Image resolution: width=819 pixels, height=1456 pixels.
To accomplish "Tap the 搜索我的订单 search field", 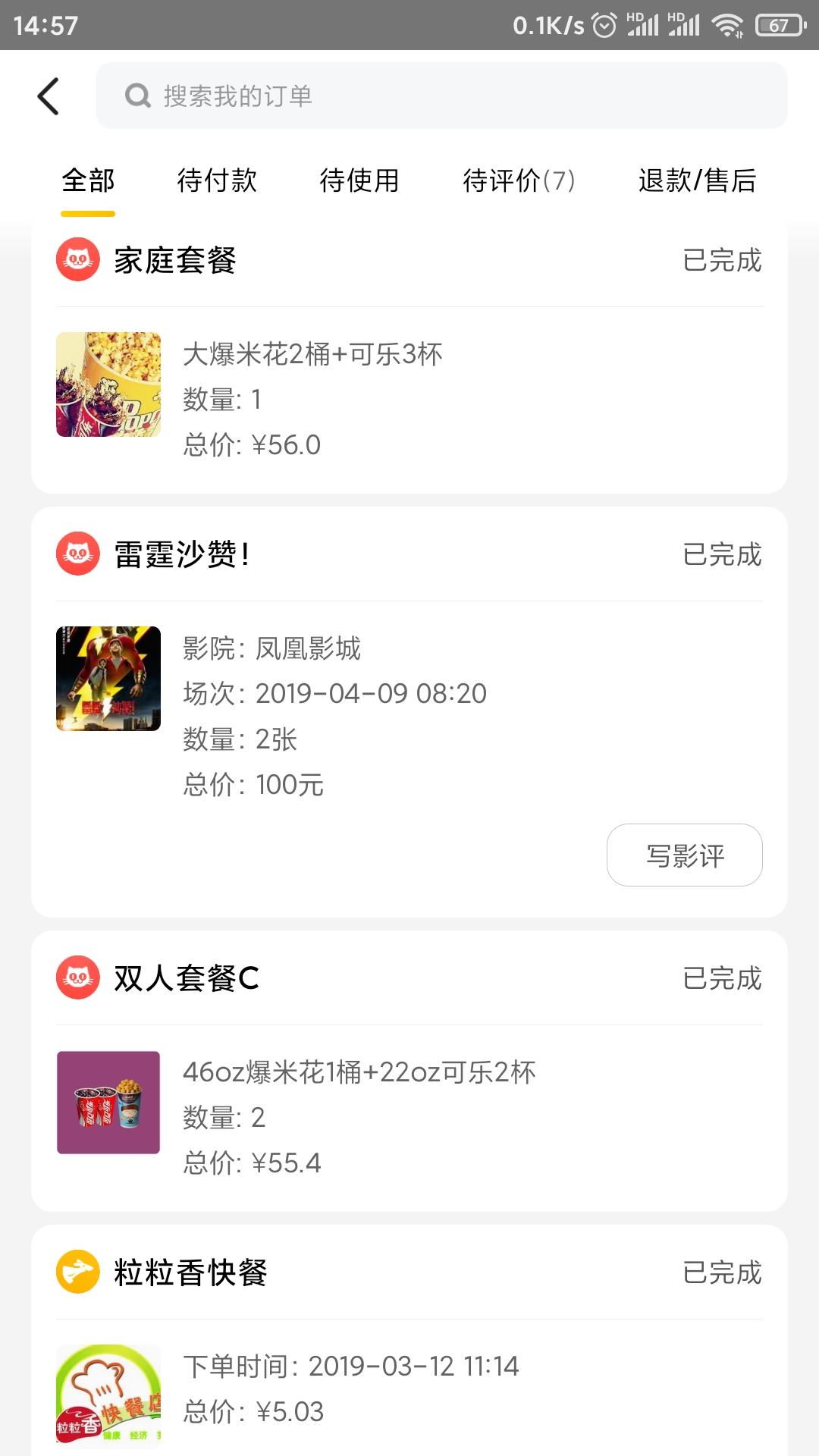I will coord(441,96).
